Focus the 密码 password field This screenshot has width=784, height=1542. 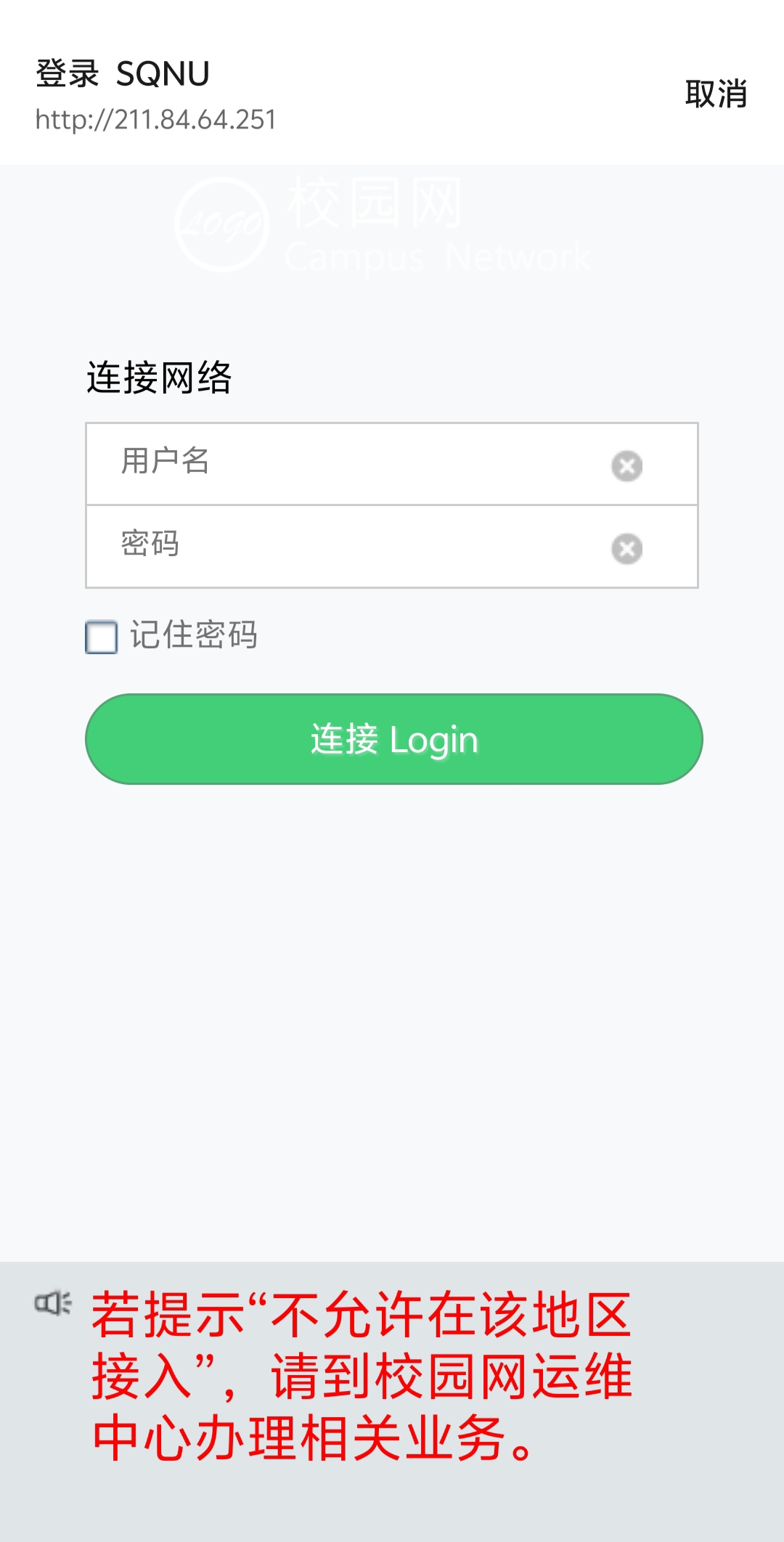point(392,547)
